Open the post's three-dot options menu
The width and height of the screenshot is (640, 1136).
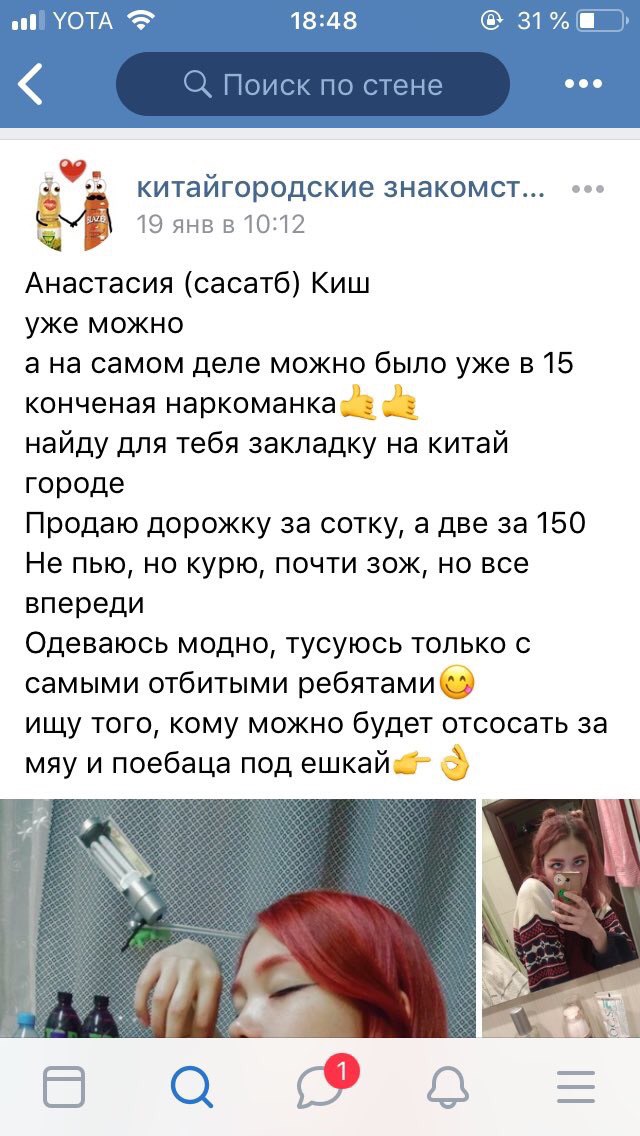pos(588,190)
